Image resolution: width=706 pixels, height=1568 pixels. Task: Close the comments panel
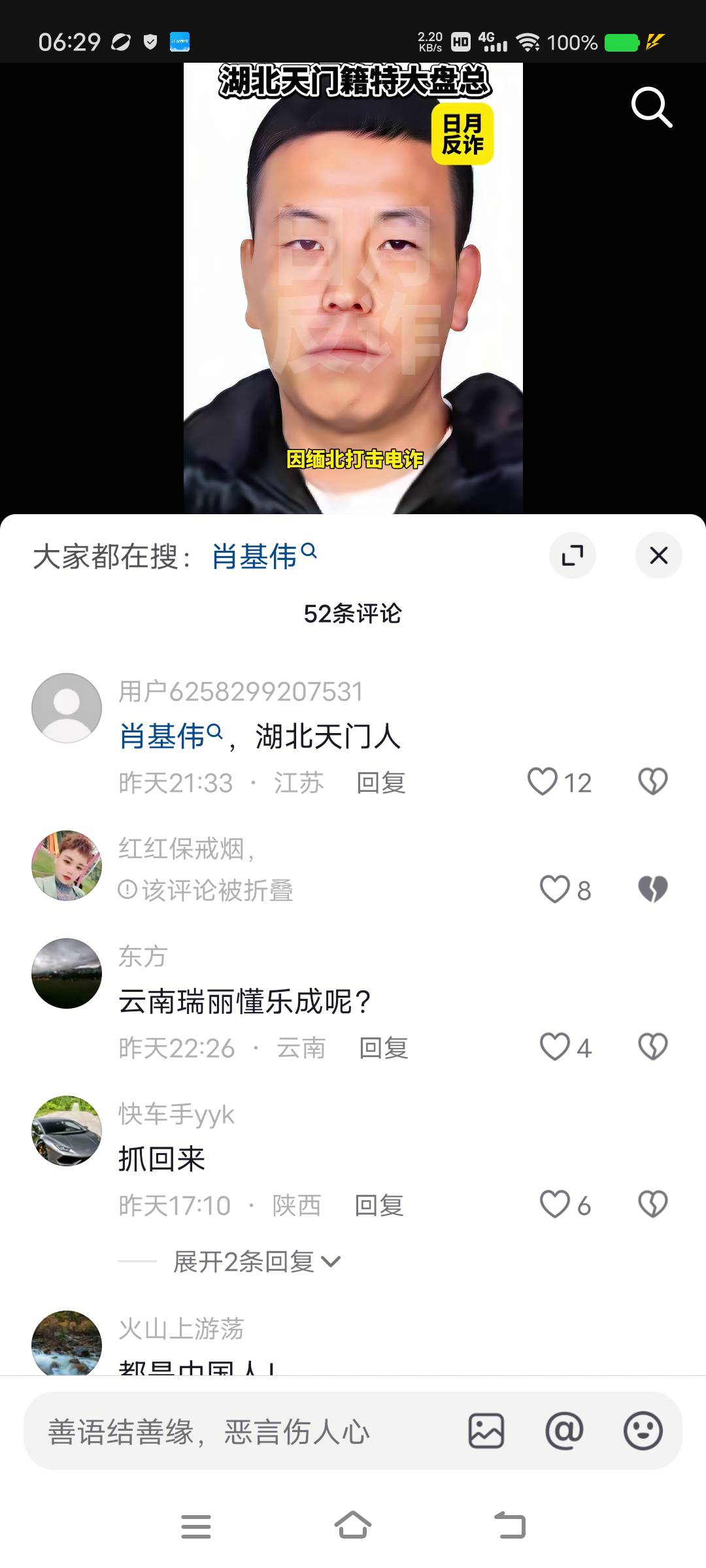(658, 556)
